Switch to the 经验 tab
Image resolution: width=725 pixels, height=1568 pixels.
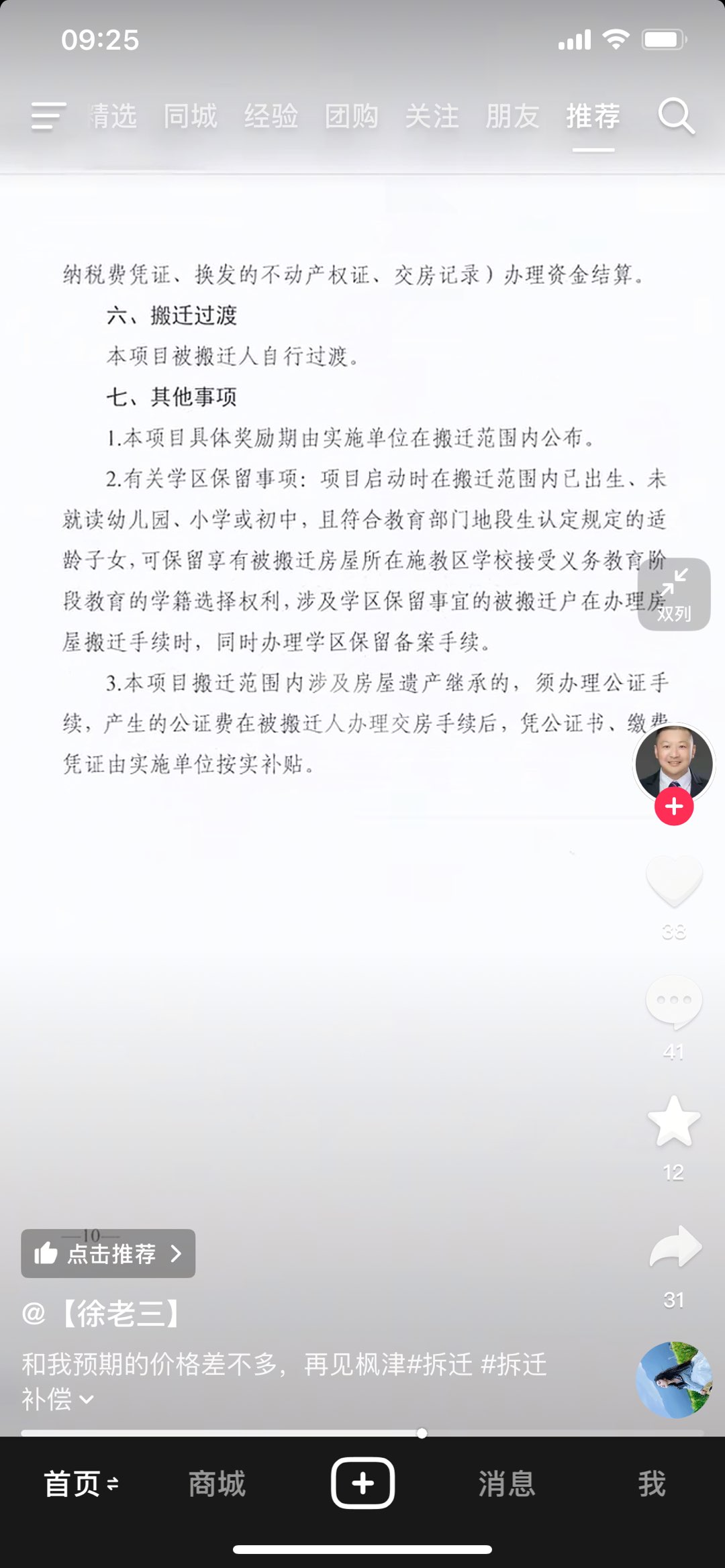271,116
